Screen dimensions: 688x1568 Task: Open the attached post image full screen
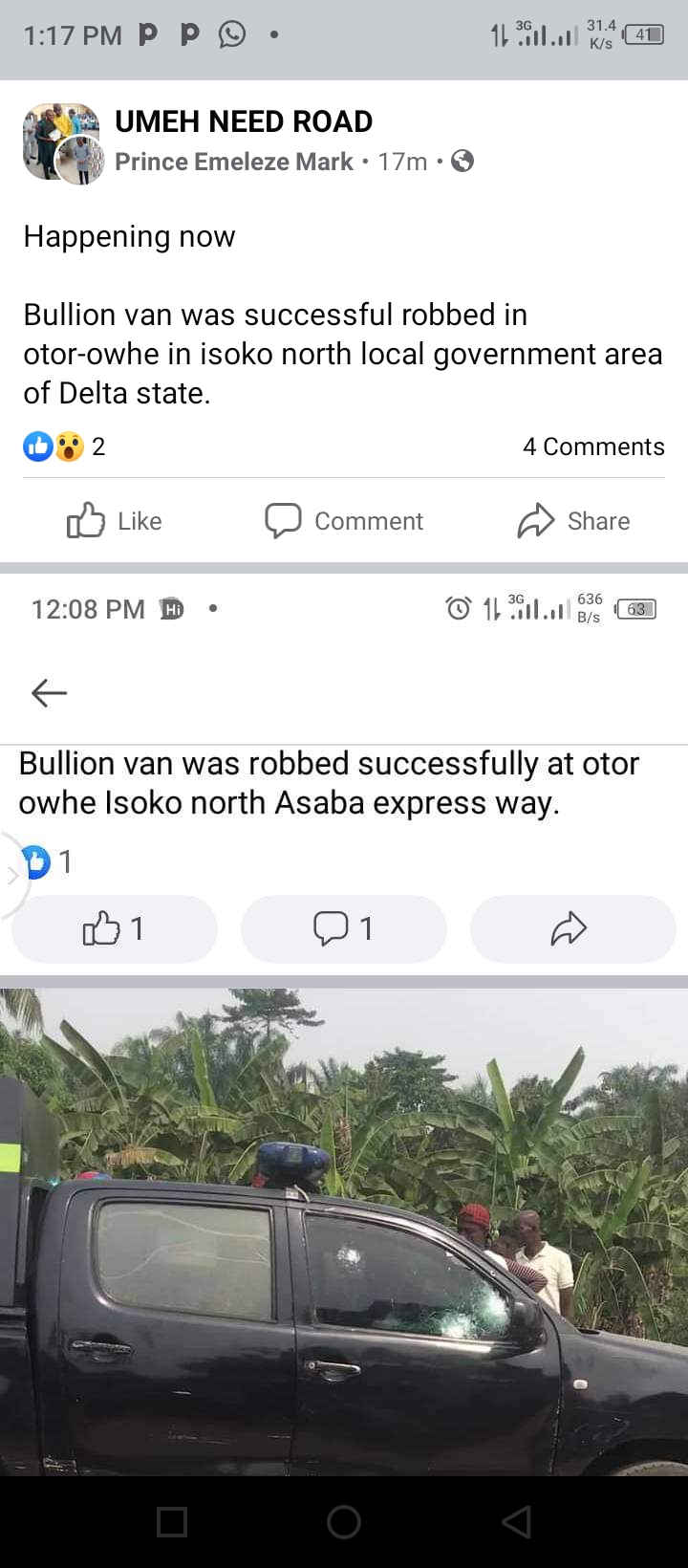pyautogui.click(x=344, y=1052)
